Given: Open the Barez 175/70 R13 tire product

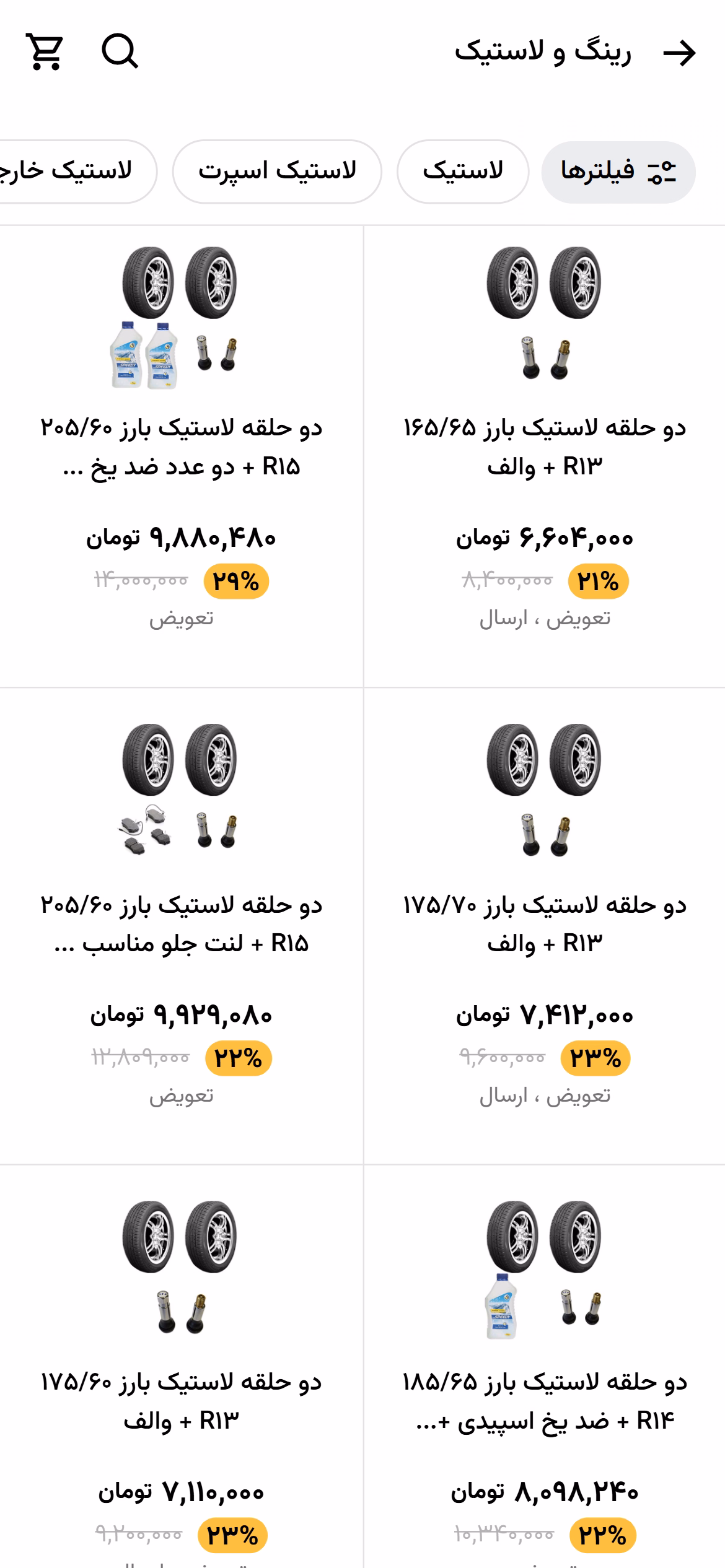Looking at the screenshot, I should 544,926.
